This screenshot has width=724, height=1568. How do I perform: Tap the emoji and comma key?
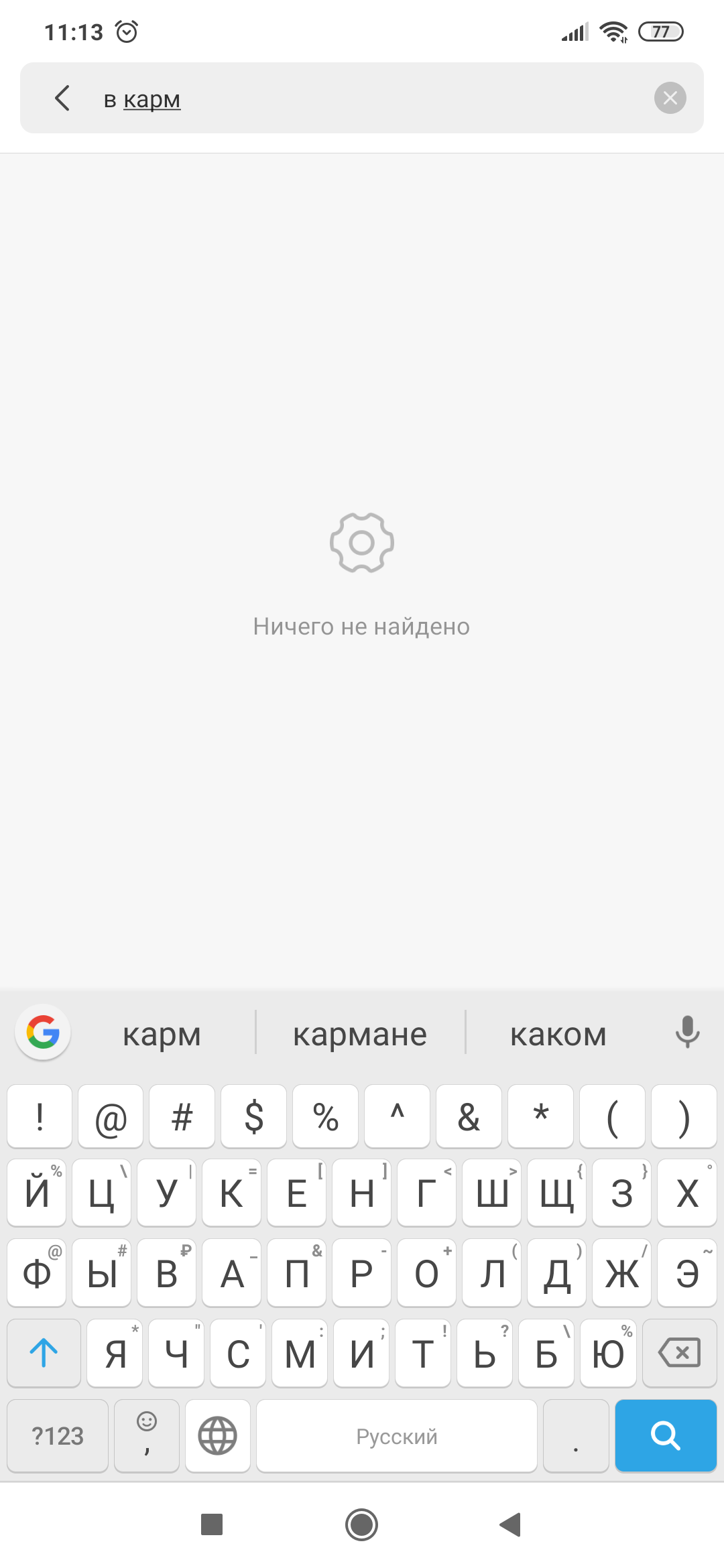147,1435
